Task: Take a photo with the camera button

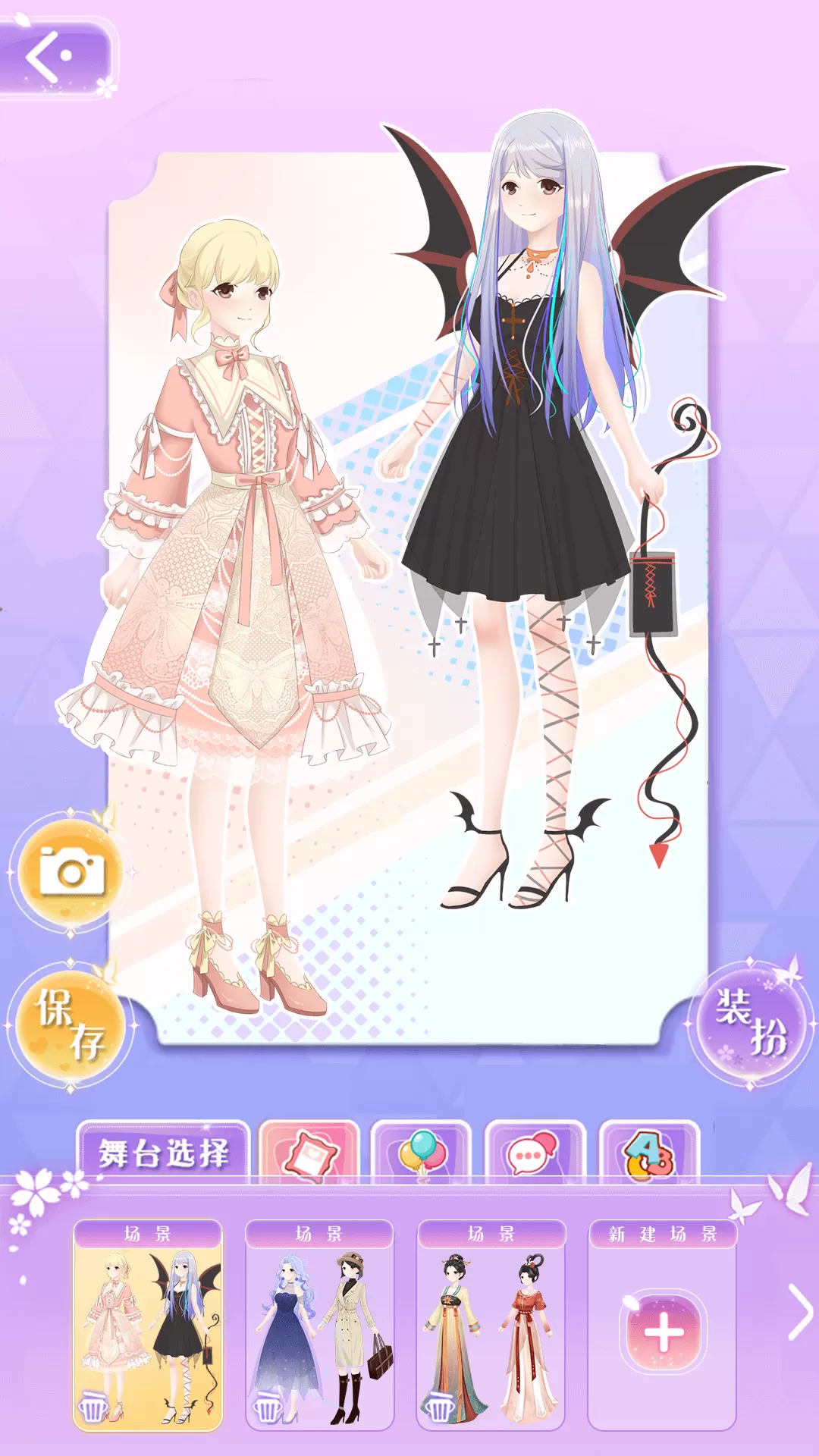Action: pyautogui.click(x=71, y=872)
